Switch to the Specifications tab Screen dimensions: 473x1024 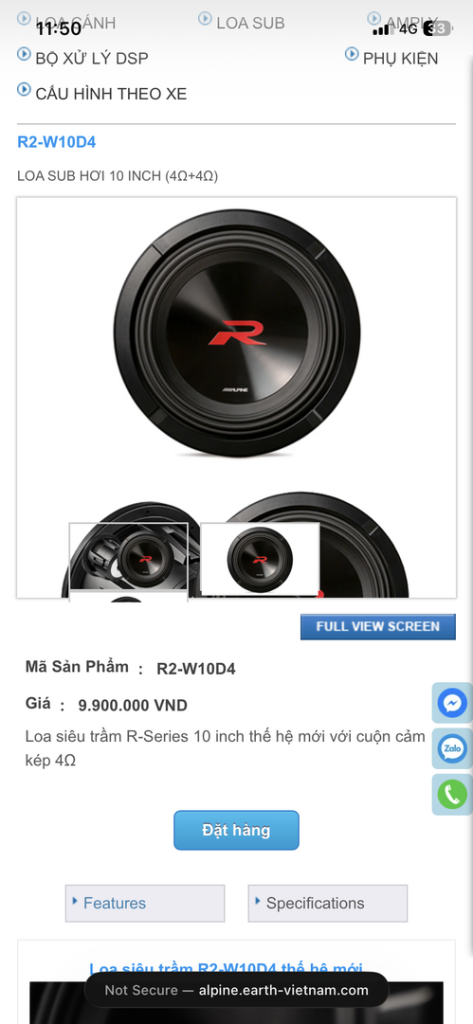tap(327, 903)
